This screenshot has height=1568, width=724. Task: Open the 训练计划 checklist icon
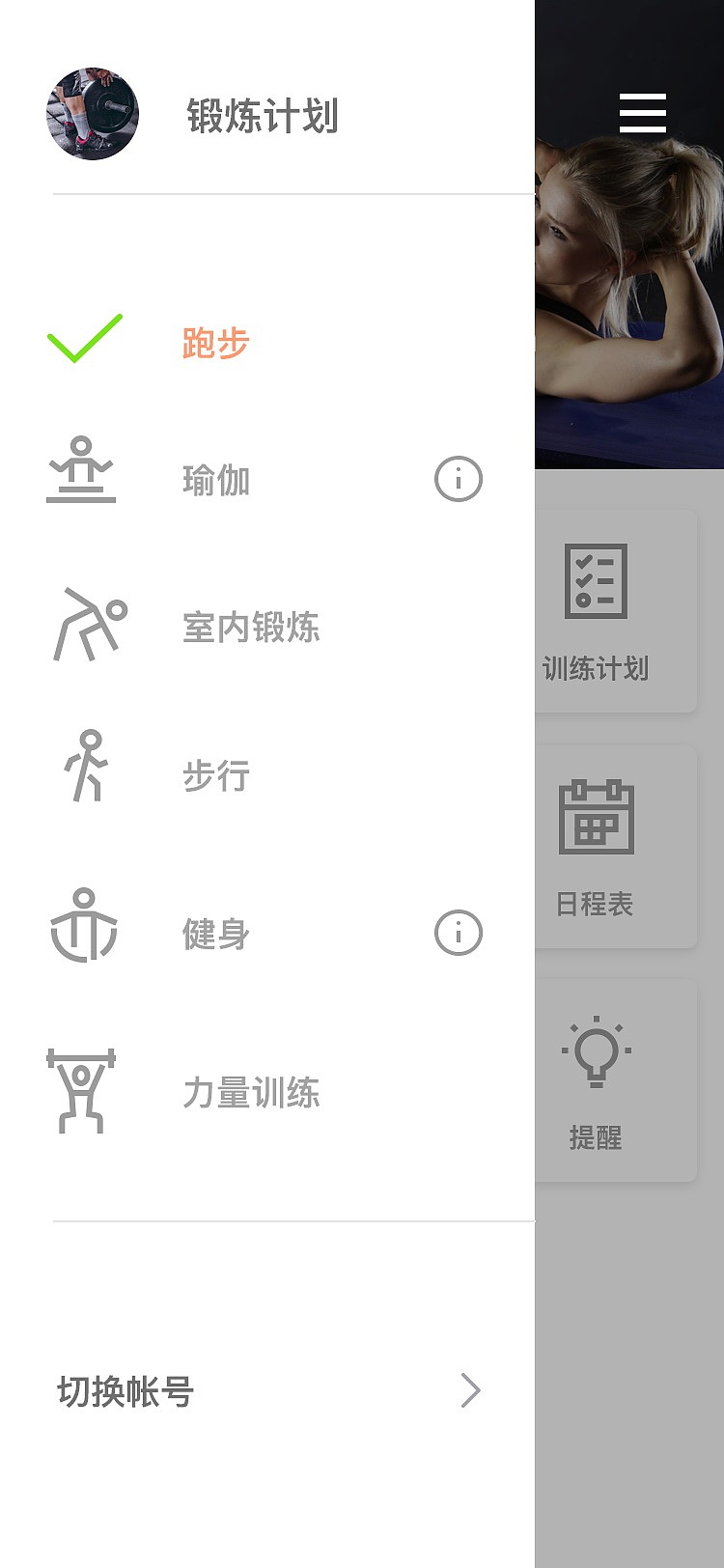pos(596,580)
